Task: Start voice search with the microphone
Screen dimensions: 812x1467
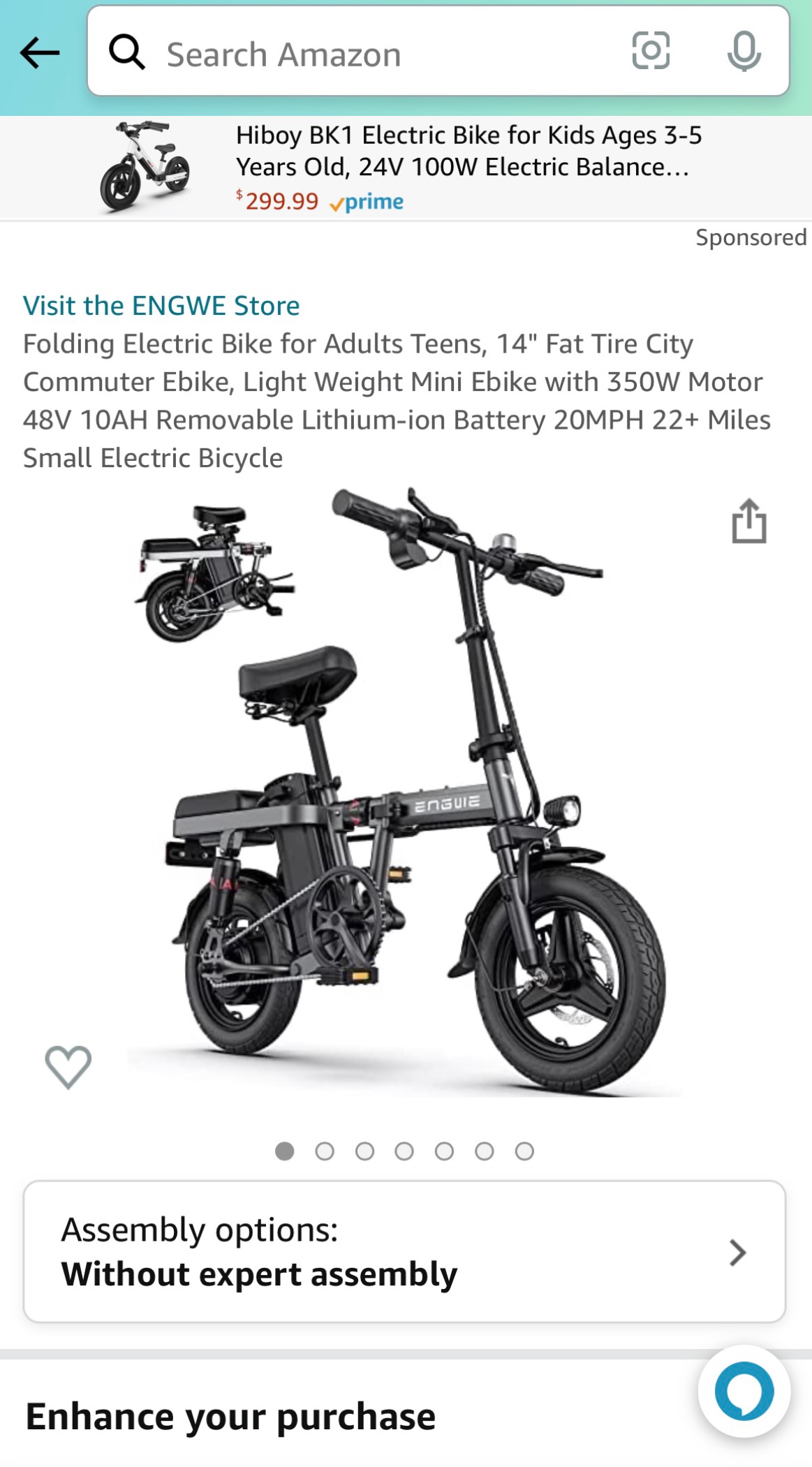Action: point(744,52)
